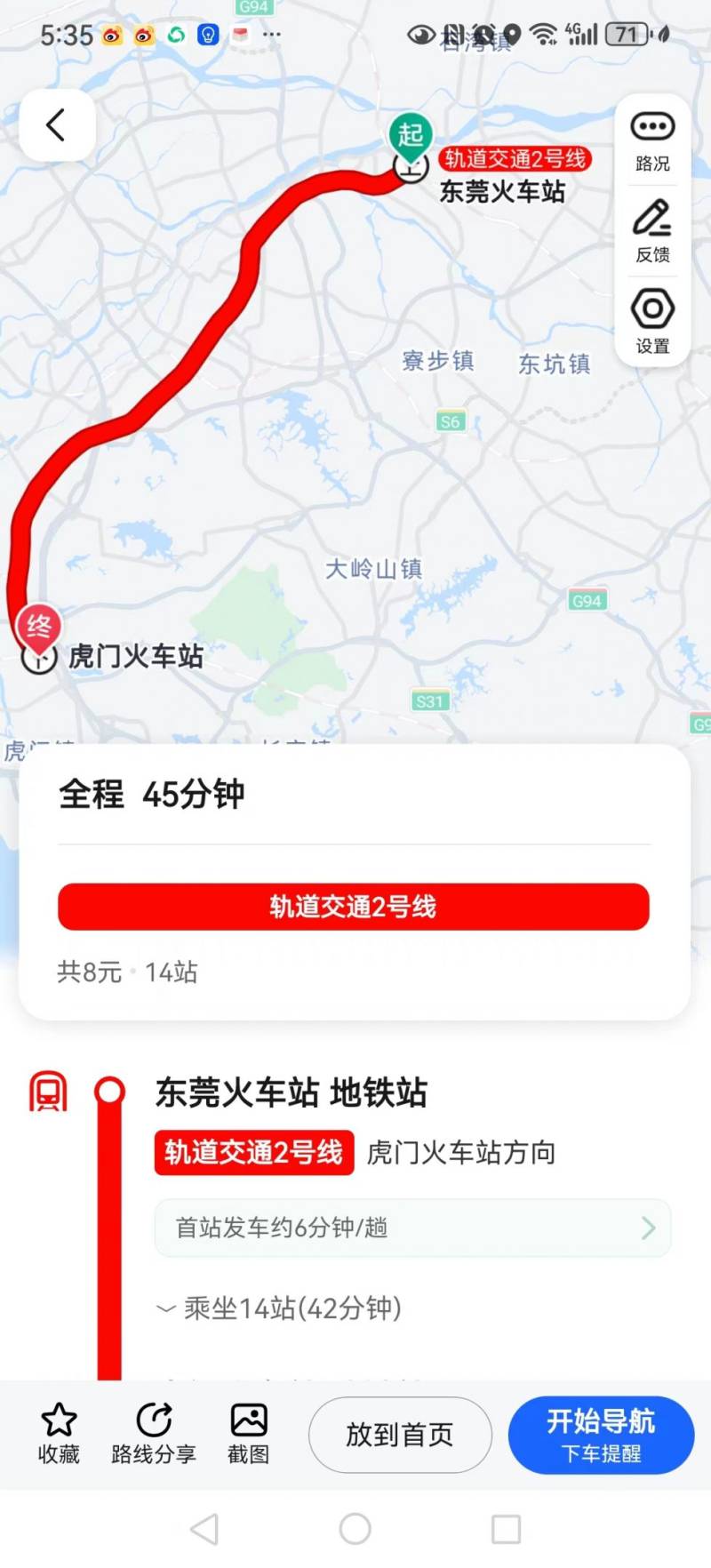The width and height of the screenshot is (711, 1568).
Task: Open 首站发车约6分钟/趟 schedule details
Action: click(412, 1228)
